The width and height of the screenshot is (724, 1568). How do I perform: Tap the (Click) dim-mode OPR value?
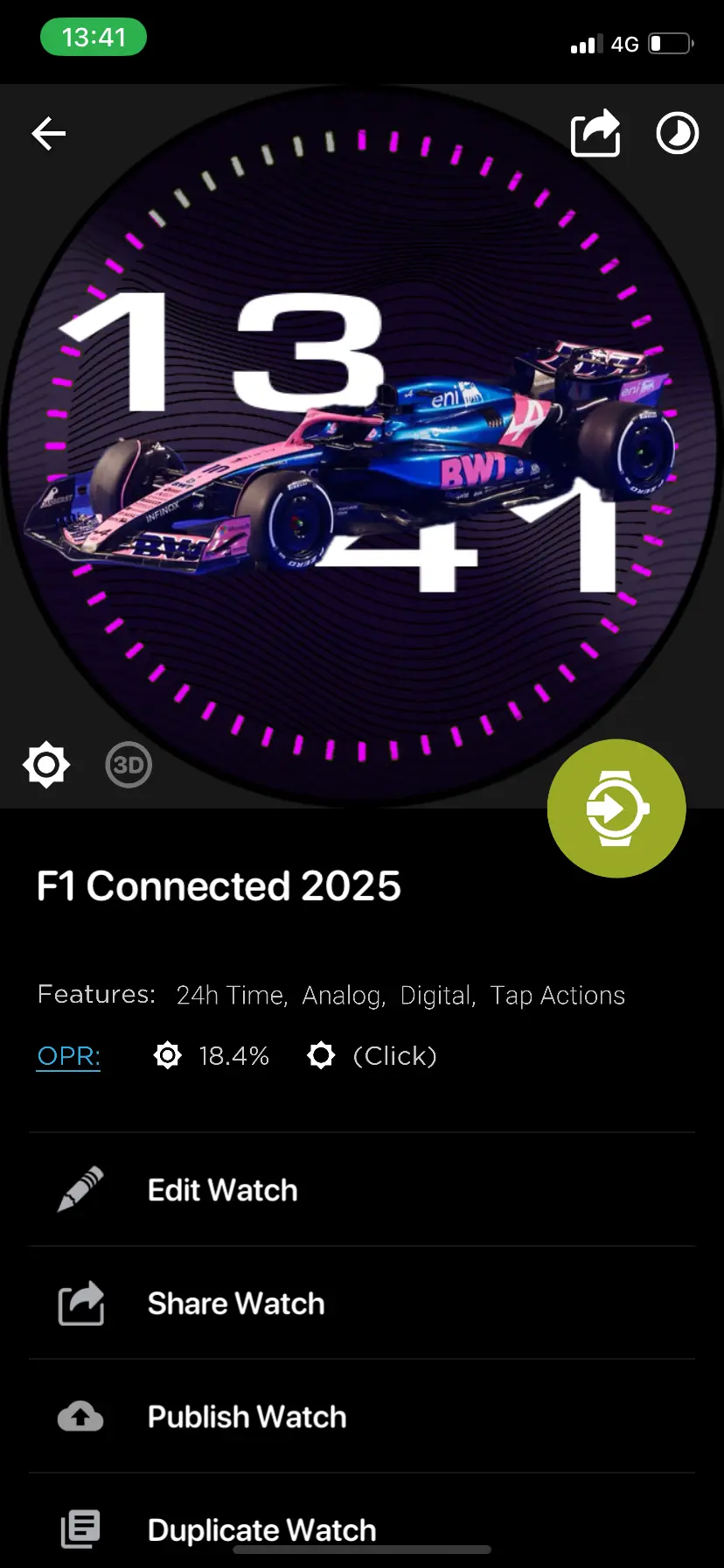click(394, 1056)
